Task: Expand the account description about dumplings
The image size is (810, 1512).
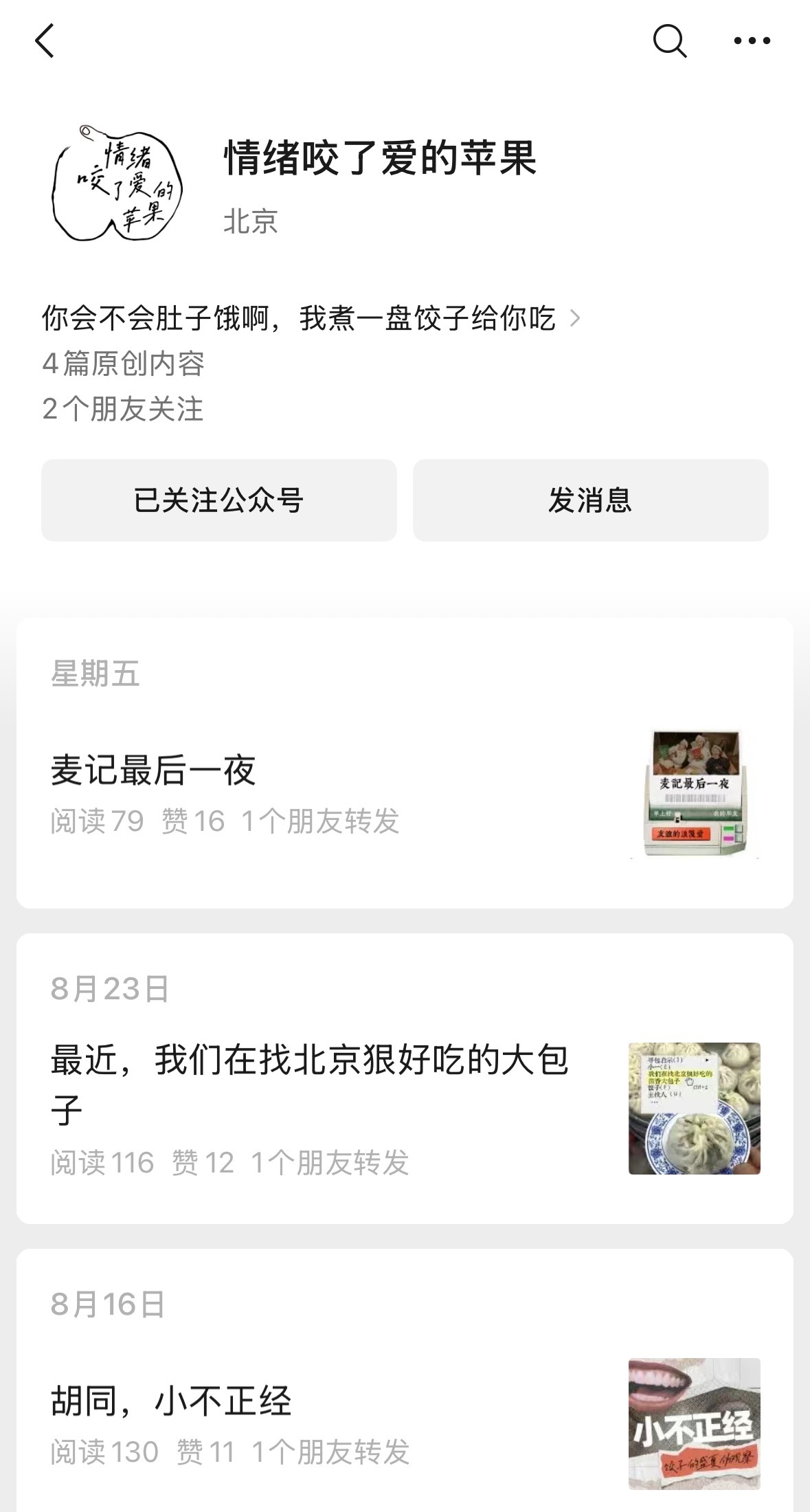Action: point(311,318)
